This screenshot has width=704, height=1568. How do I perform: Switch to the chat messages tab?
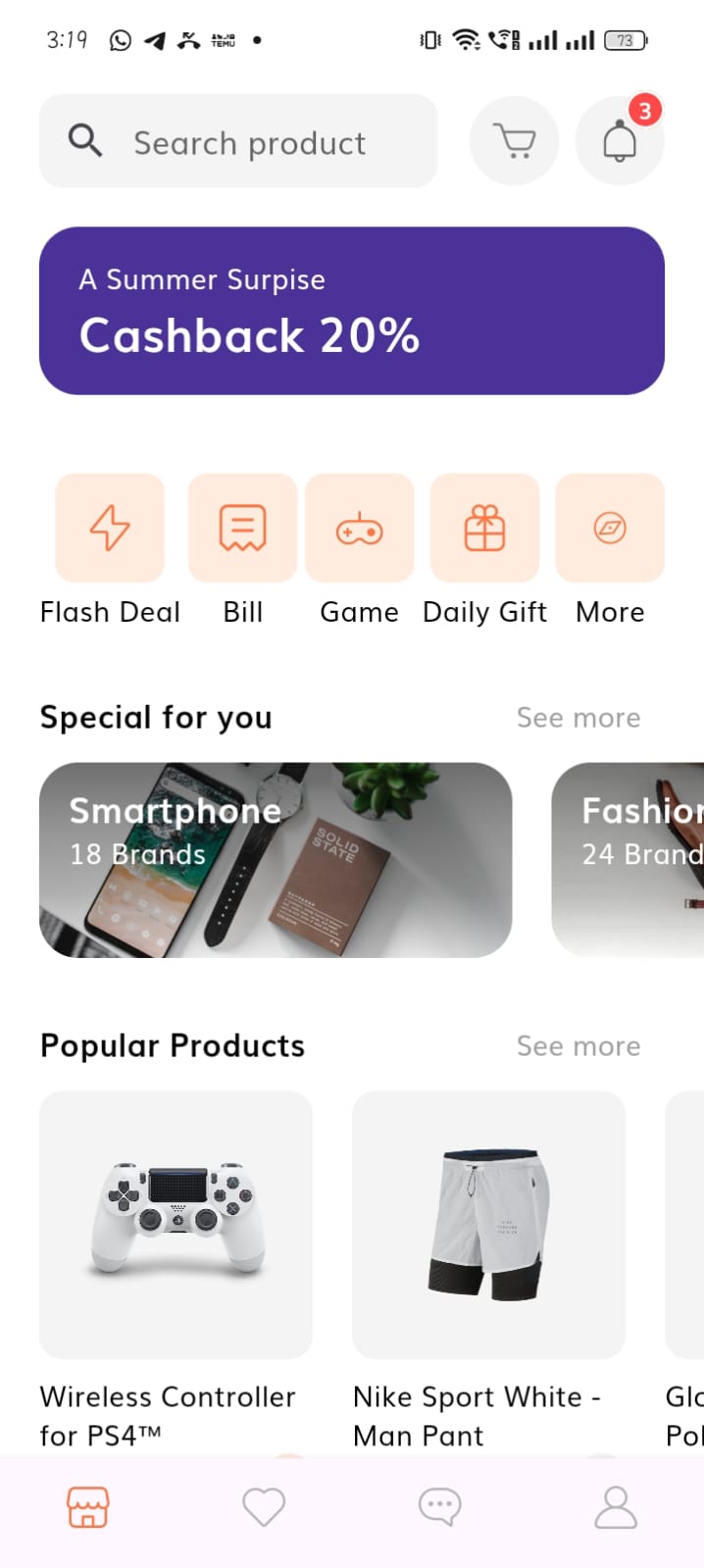[439, 1507]
